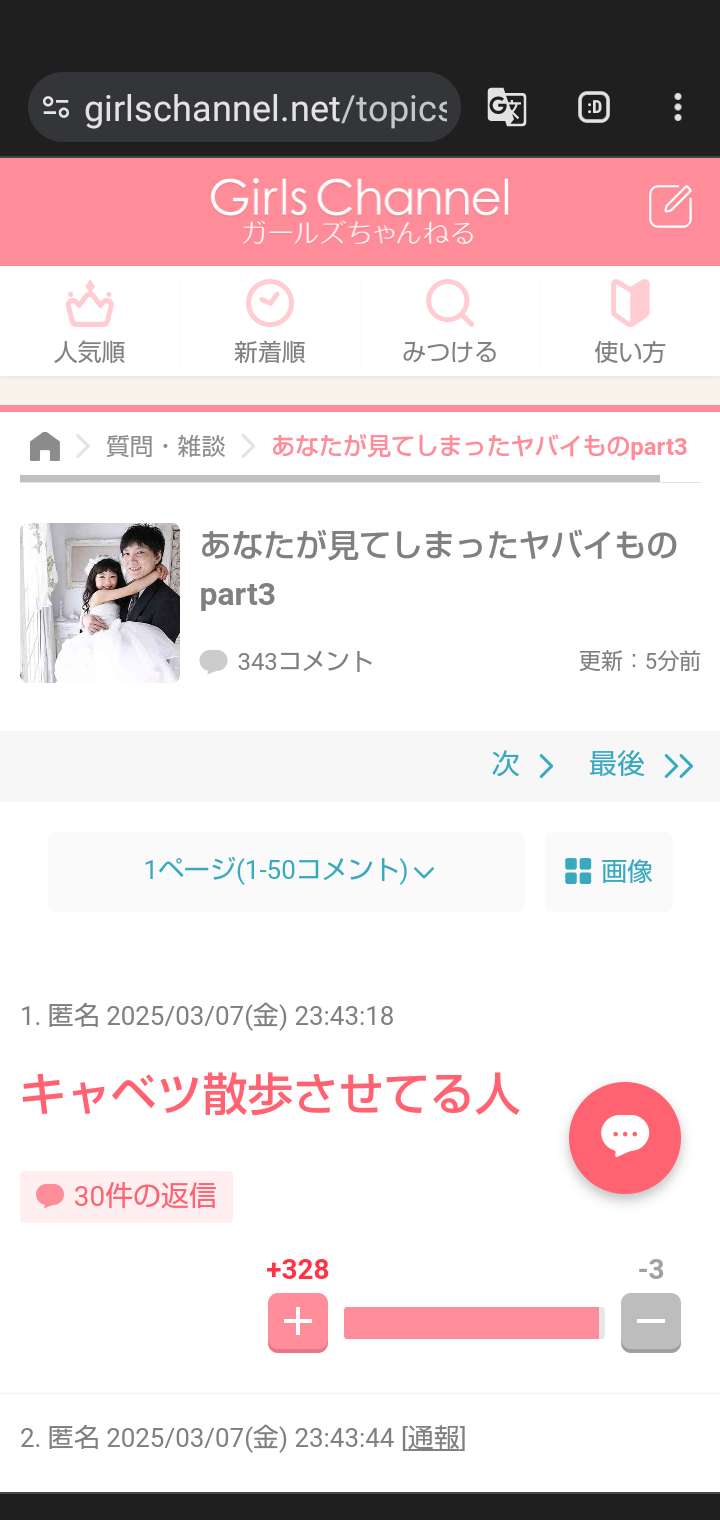View 30件の返信 replies
The width and height of the screenshot is (720, 1520).
(127, 1196)
